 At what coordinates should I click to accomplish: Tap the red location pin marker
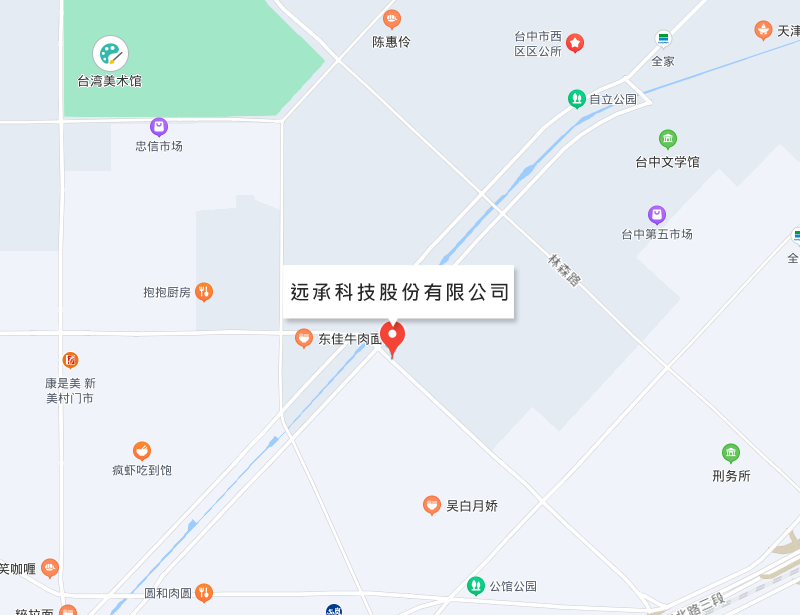[x=393, y=336]
